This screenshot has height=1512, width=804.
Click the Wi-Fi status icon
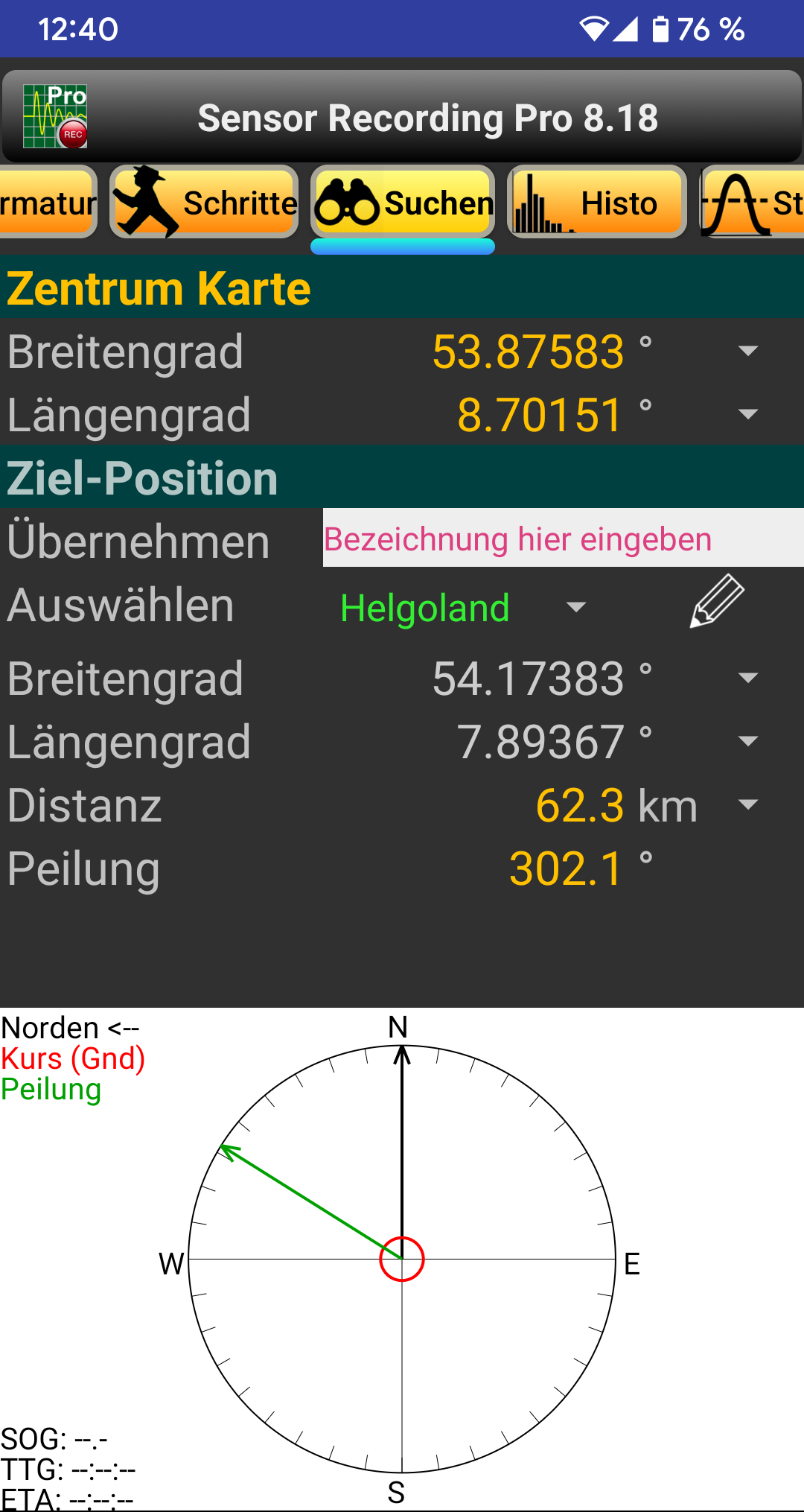pos(592,28)
